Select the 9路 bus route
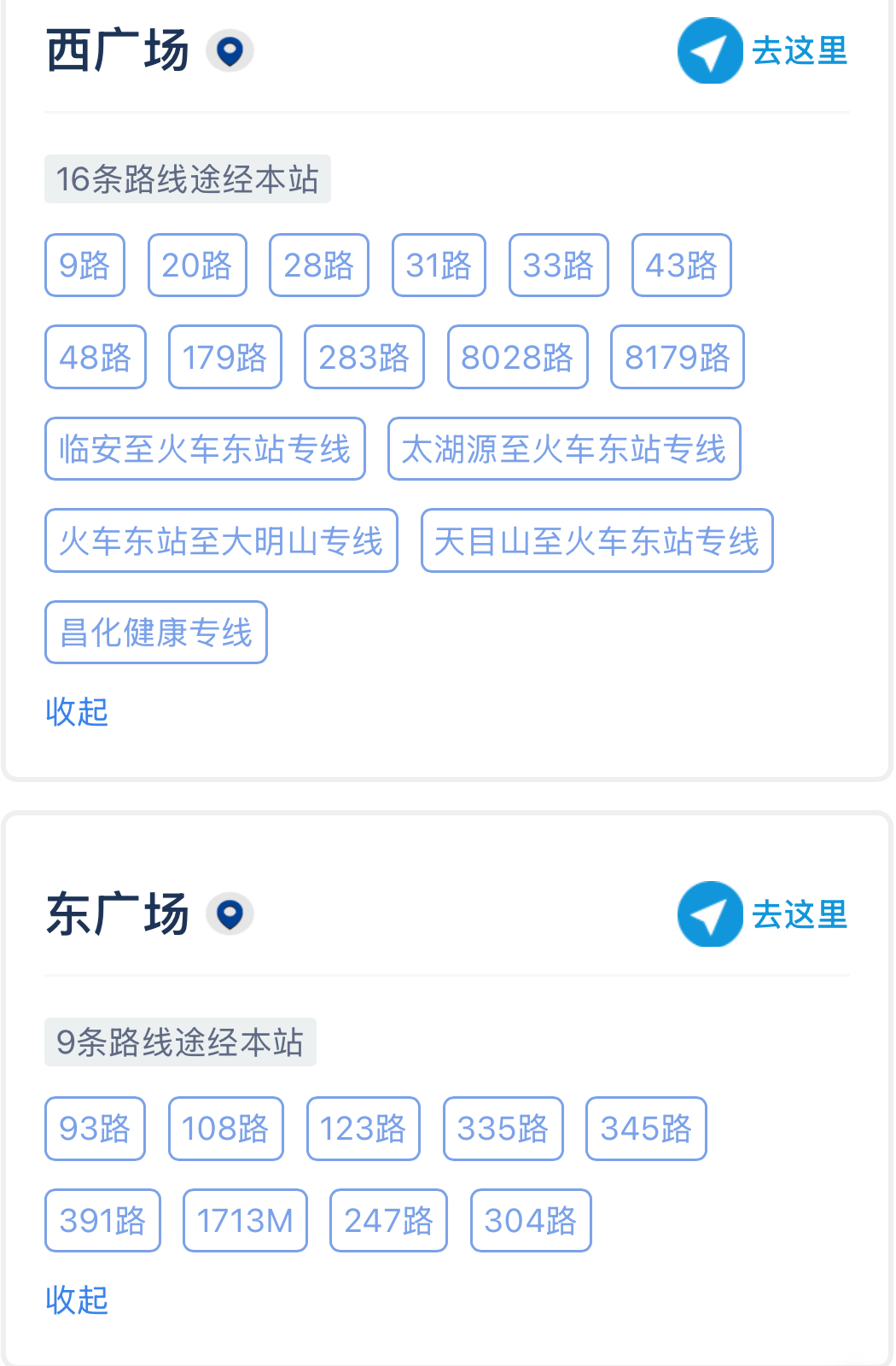 click(84, 265)
